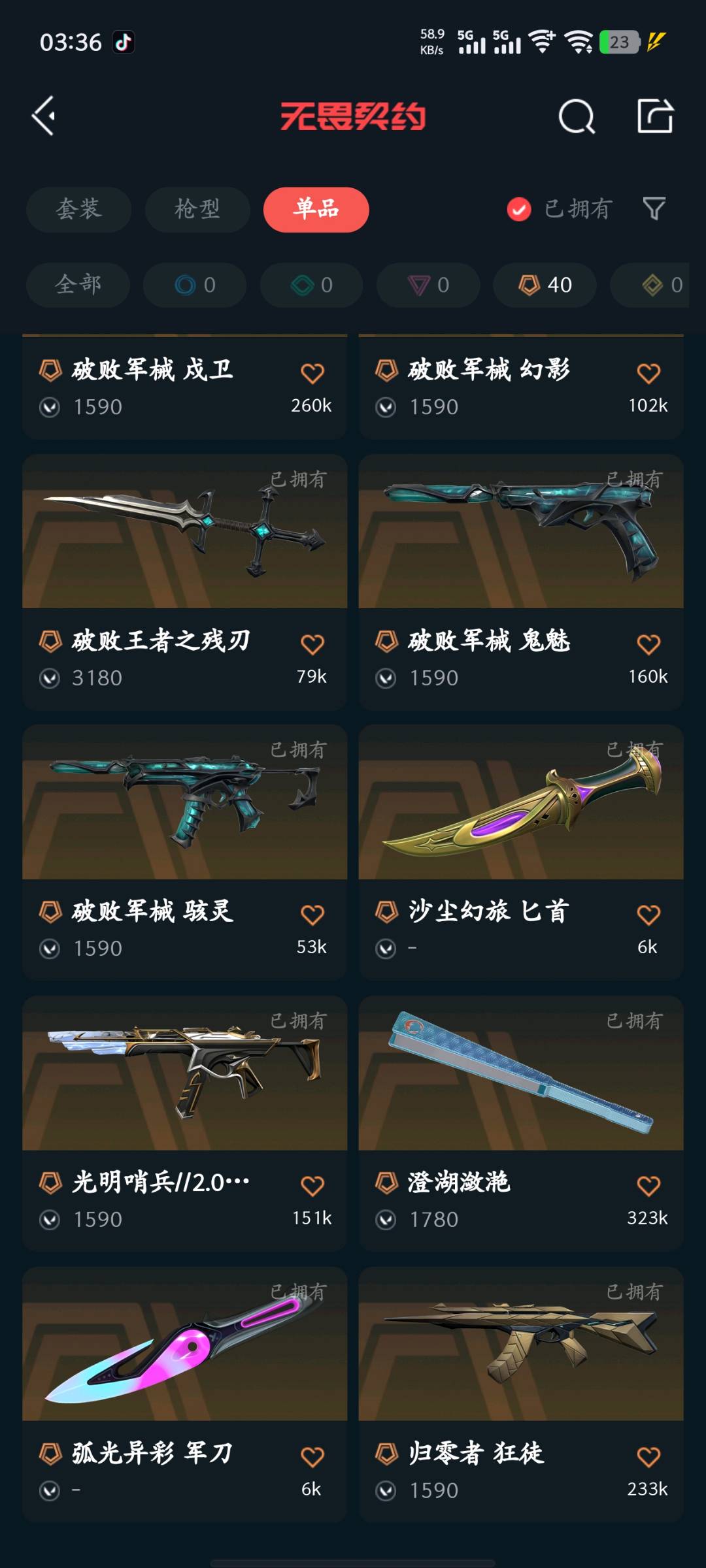Select the 全部 rarity chip
Image resolution: width=706 pixels, height=1568 pixels.
(x=78, y=285)
